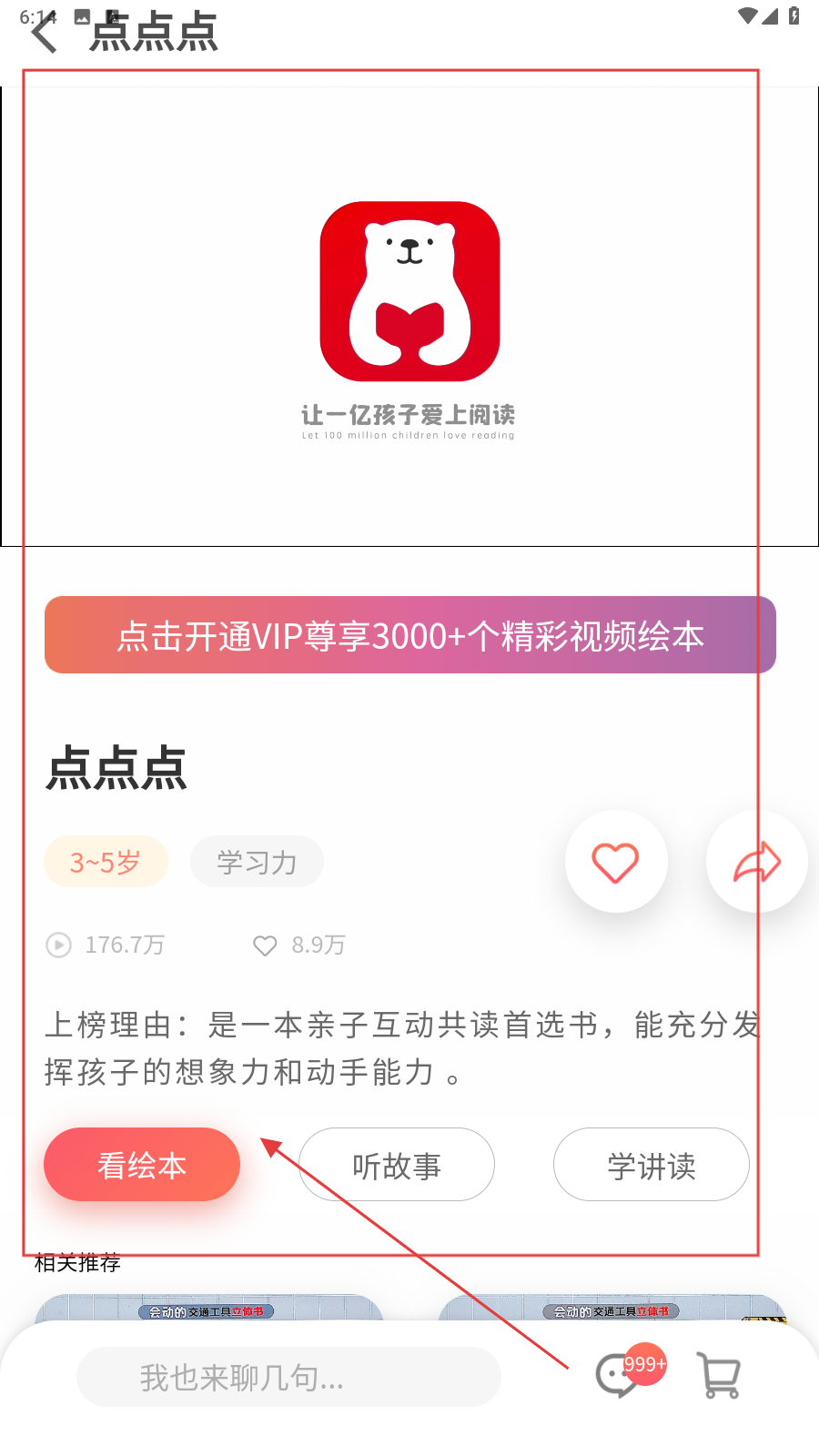
Task: Go back from the 点点点 page
Action: pos(44,35)
